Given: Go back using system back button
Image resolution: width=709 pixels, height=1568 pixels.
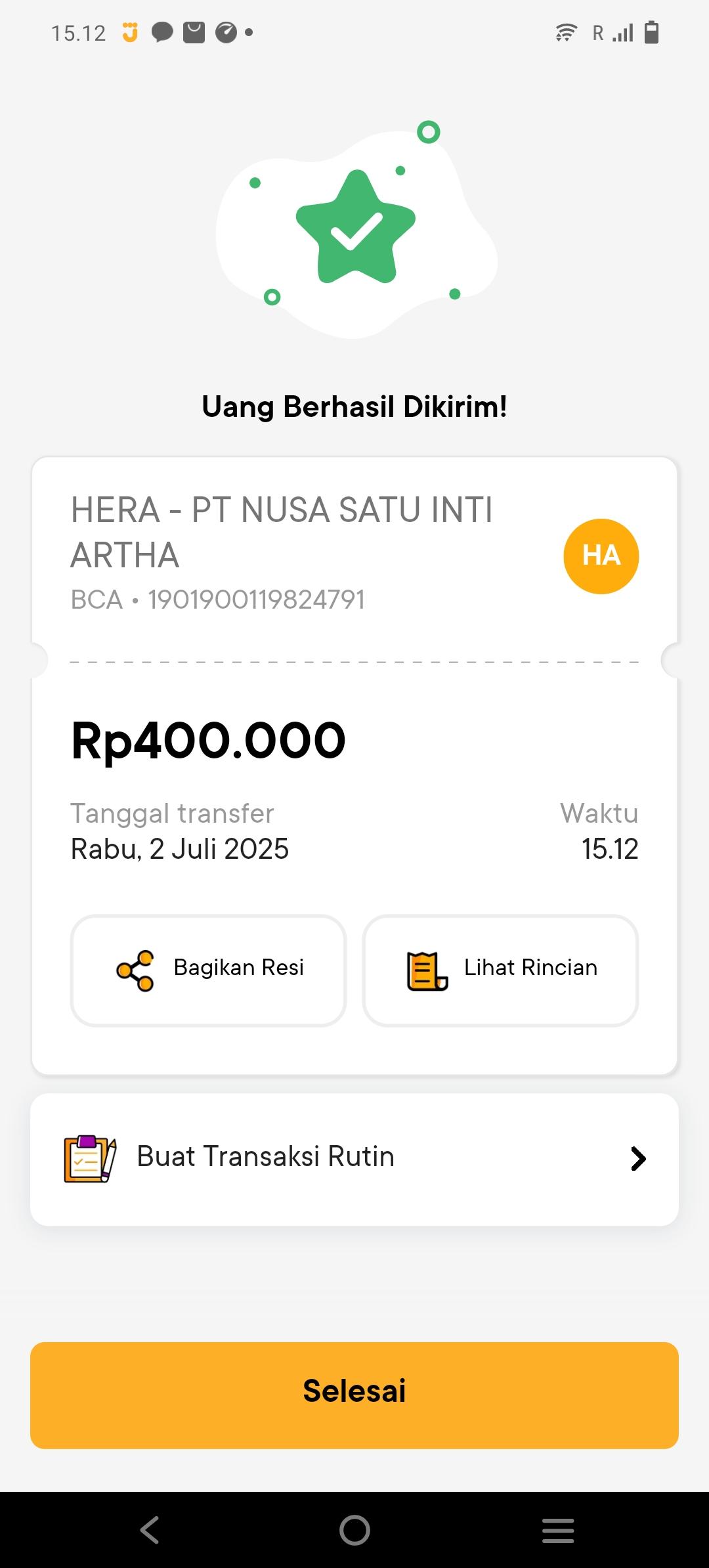Looking at the screenshot, I should (150, 1529).
